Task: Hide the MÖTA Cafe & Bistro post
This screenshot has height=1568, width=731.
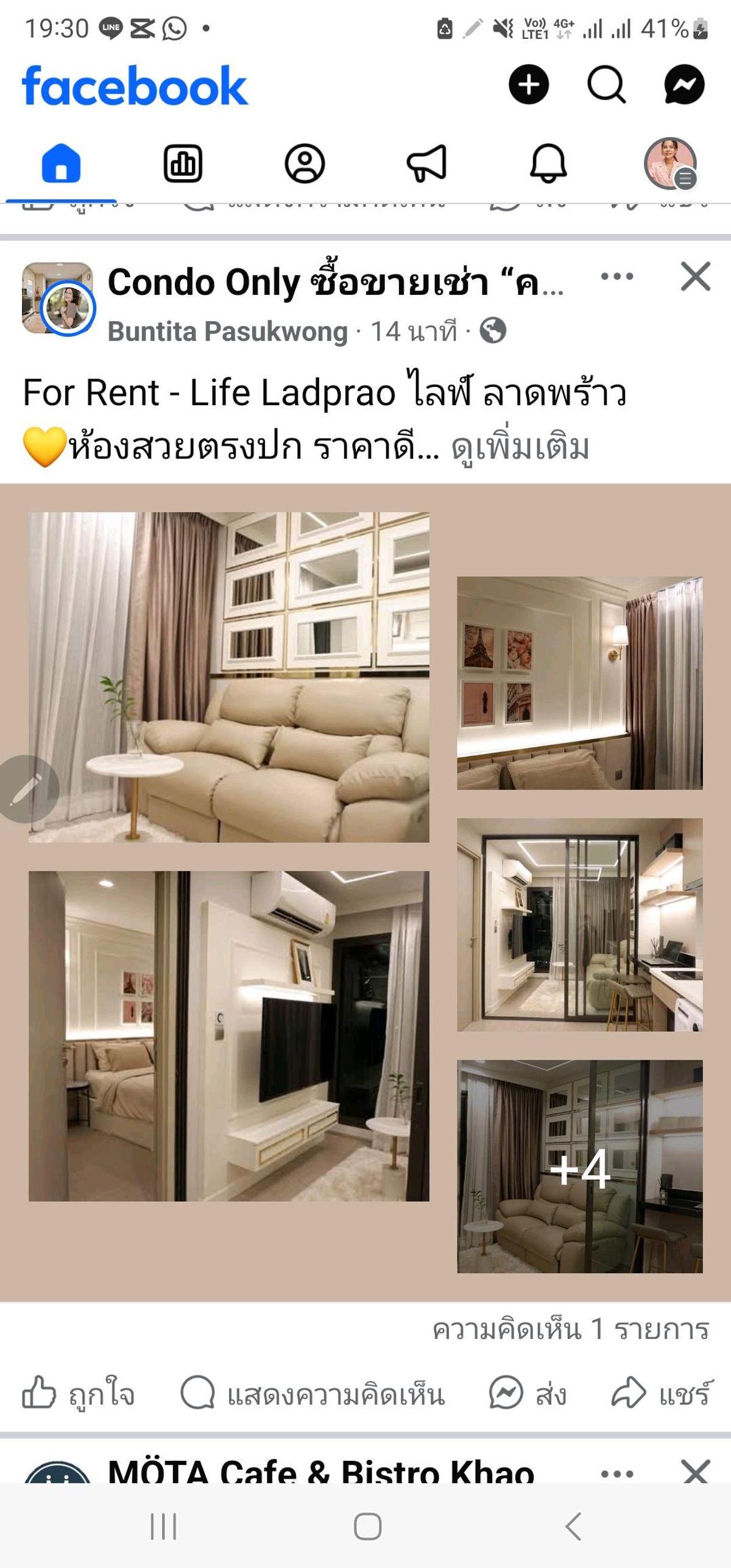Action: tap(695, 1471)
